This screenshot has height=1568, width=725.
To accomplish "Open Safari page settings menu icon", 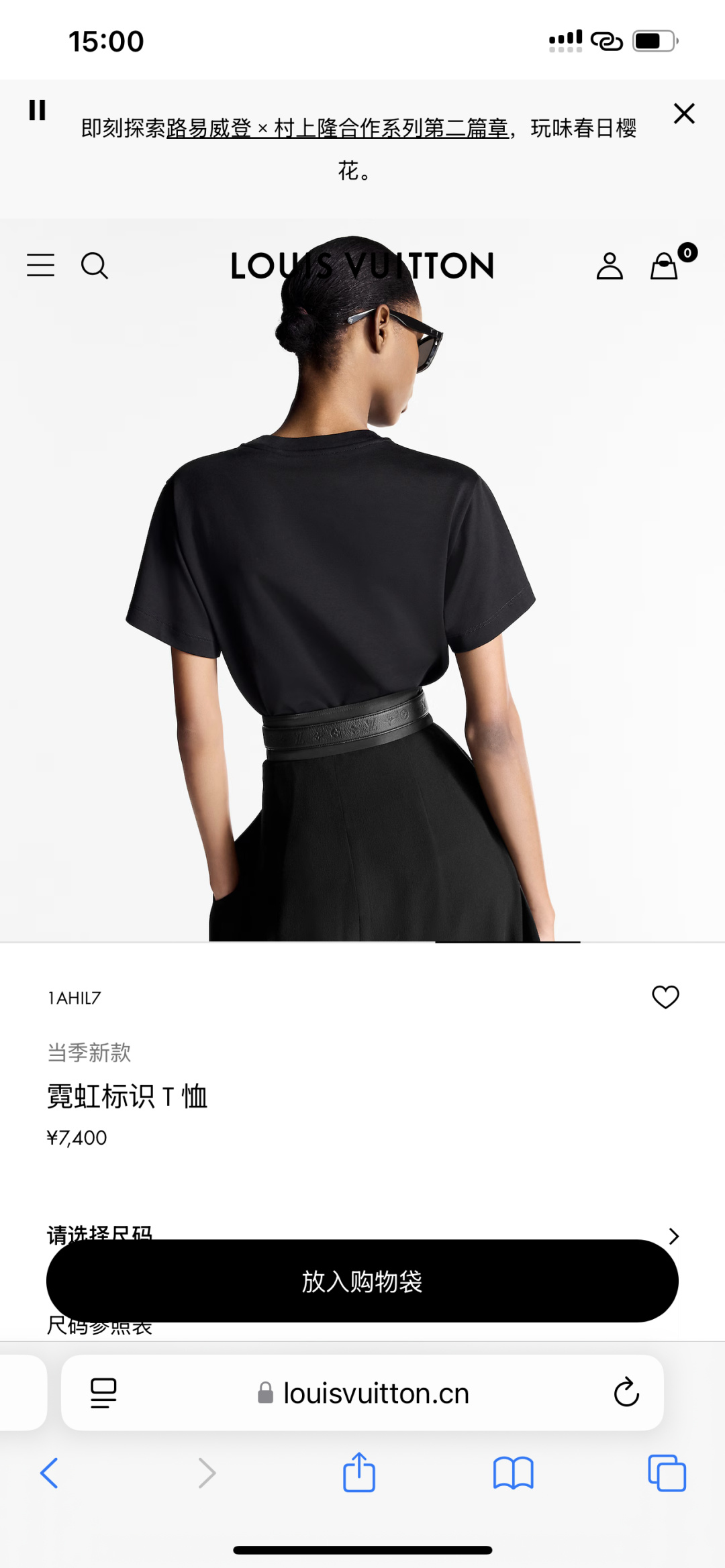I will click(x=103, y=1394).
